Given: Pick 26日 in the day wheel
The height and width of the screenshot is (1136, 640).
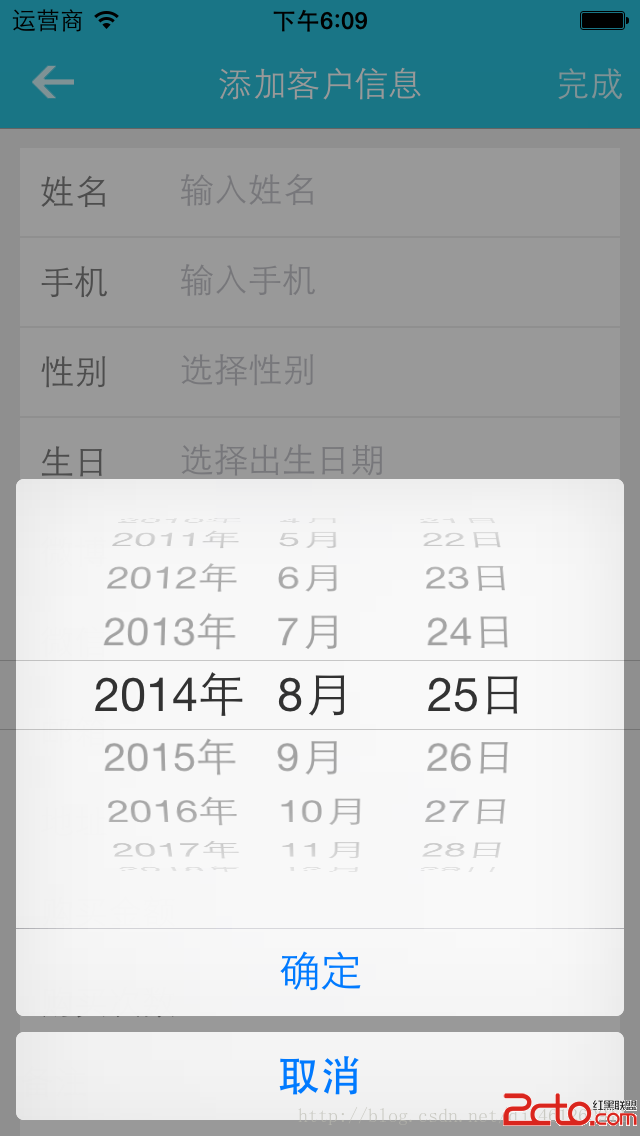Looking at the screenshot, I should pos(468,758).
